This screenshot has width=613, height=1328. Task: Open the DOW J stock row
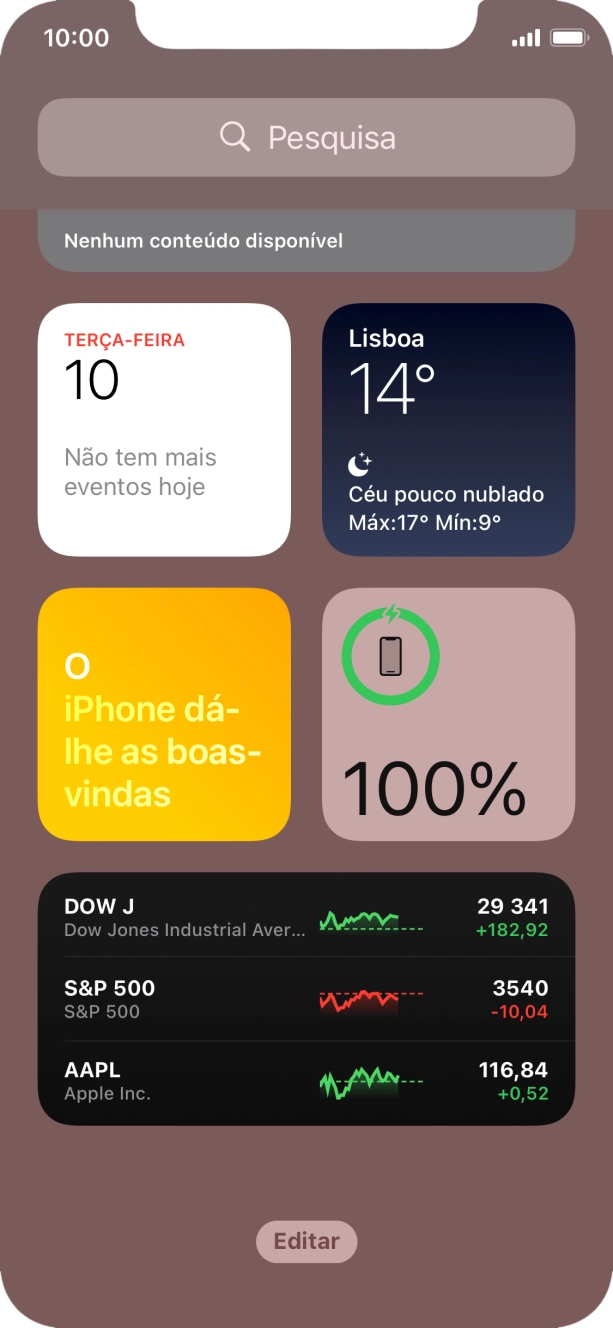[306, 917]
